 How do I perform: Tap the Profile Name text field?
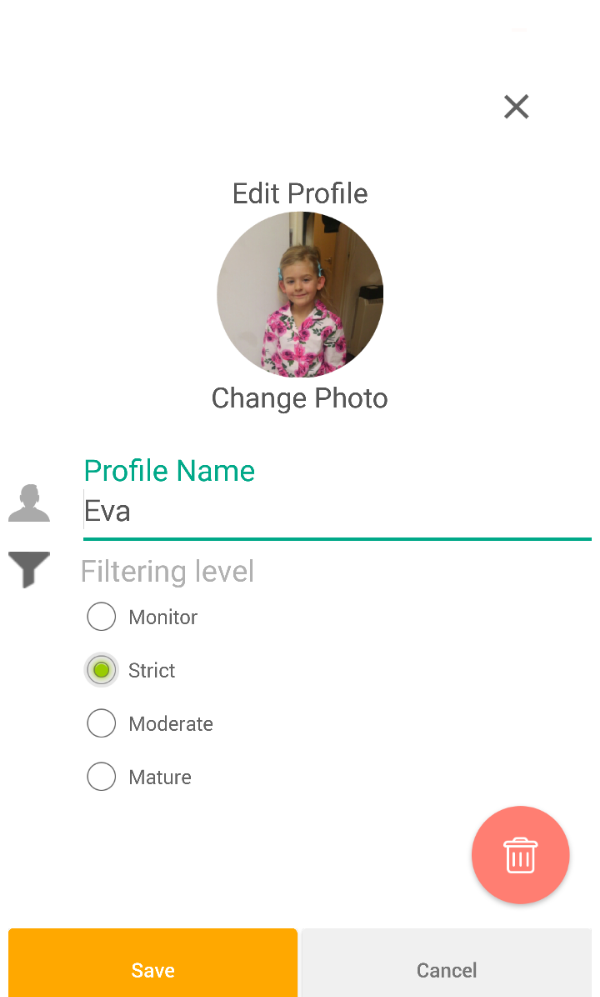(336, 512)
